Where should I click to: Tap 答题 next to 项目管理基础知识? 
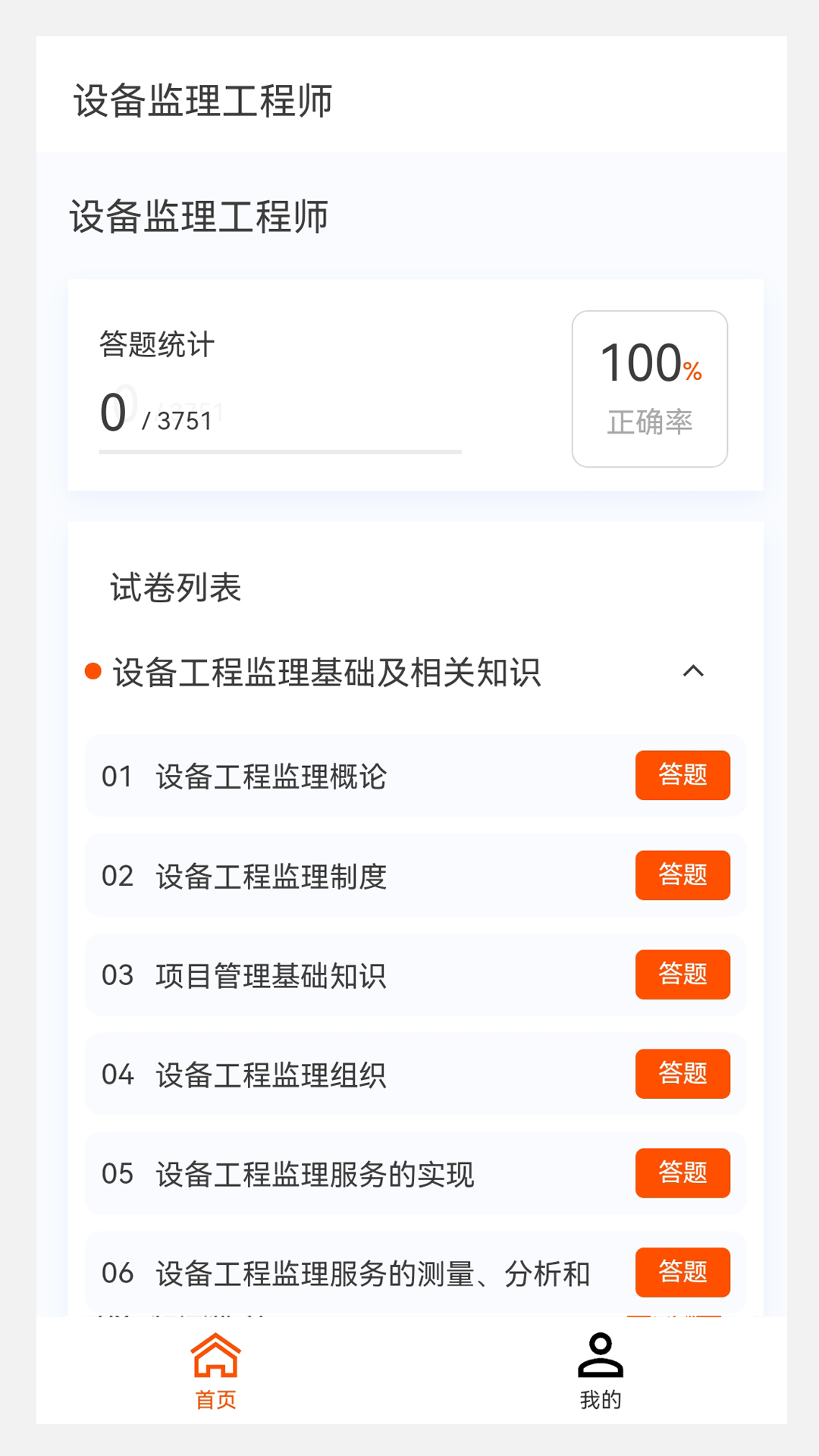[682, 975]
